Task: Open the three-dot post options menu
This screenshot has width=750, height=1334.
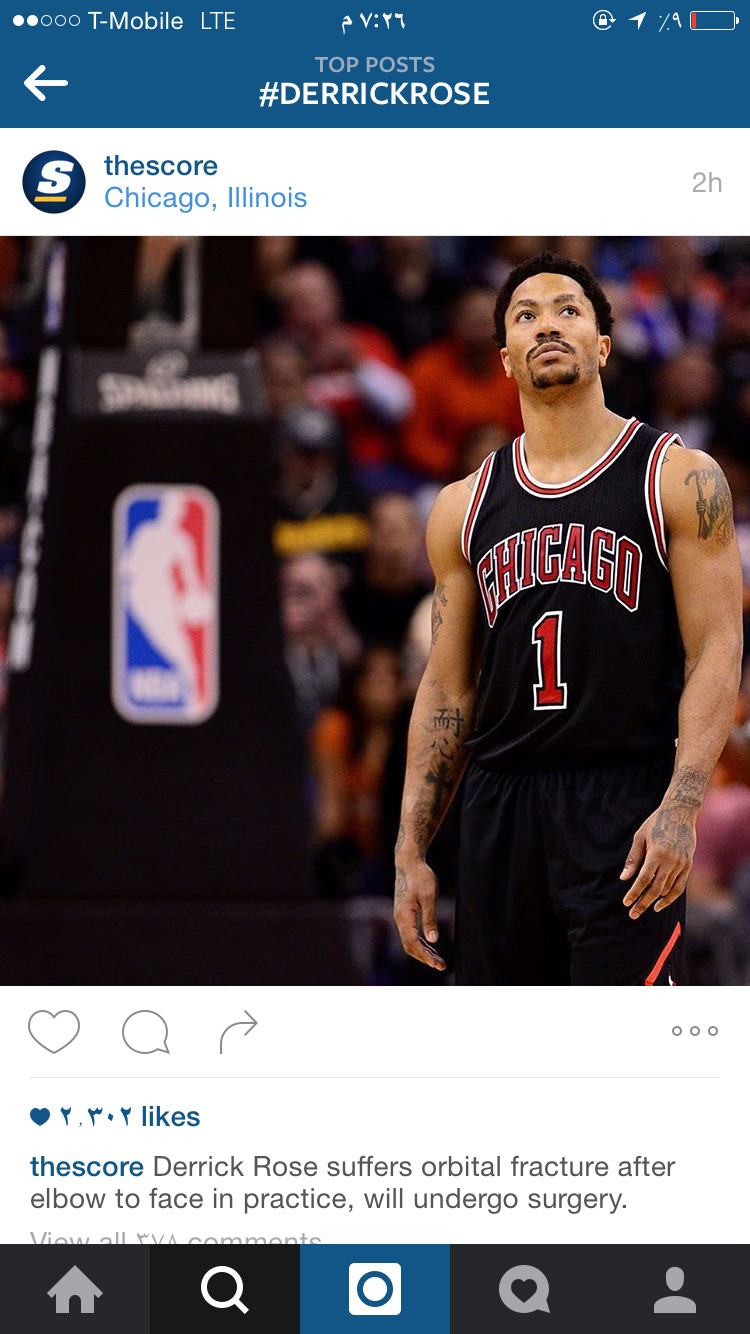Action: (x=695, y=1031)
